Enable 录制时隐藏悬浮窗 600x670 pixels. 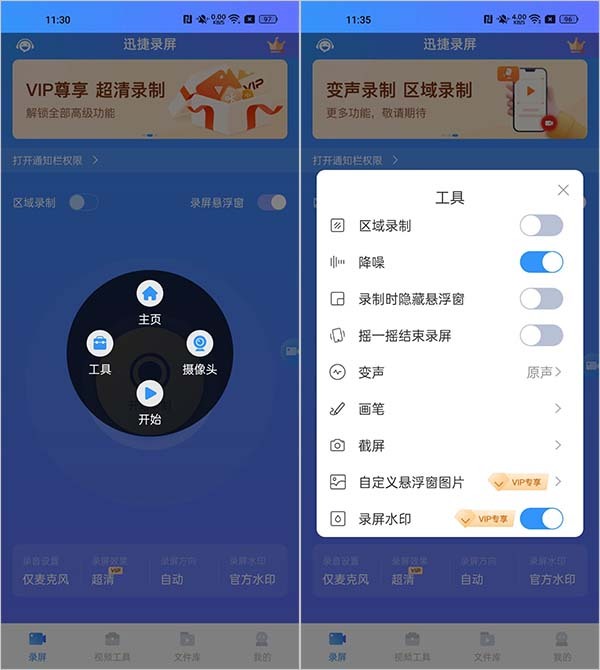[x=541, y=298]
